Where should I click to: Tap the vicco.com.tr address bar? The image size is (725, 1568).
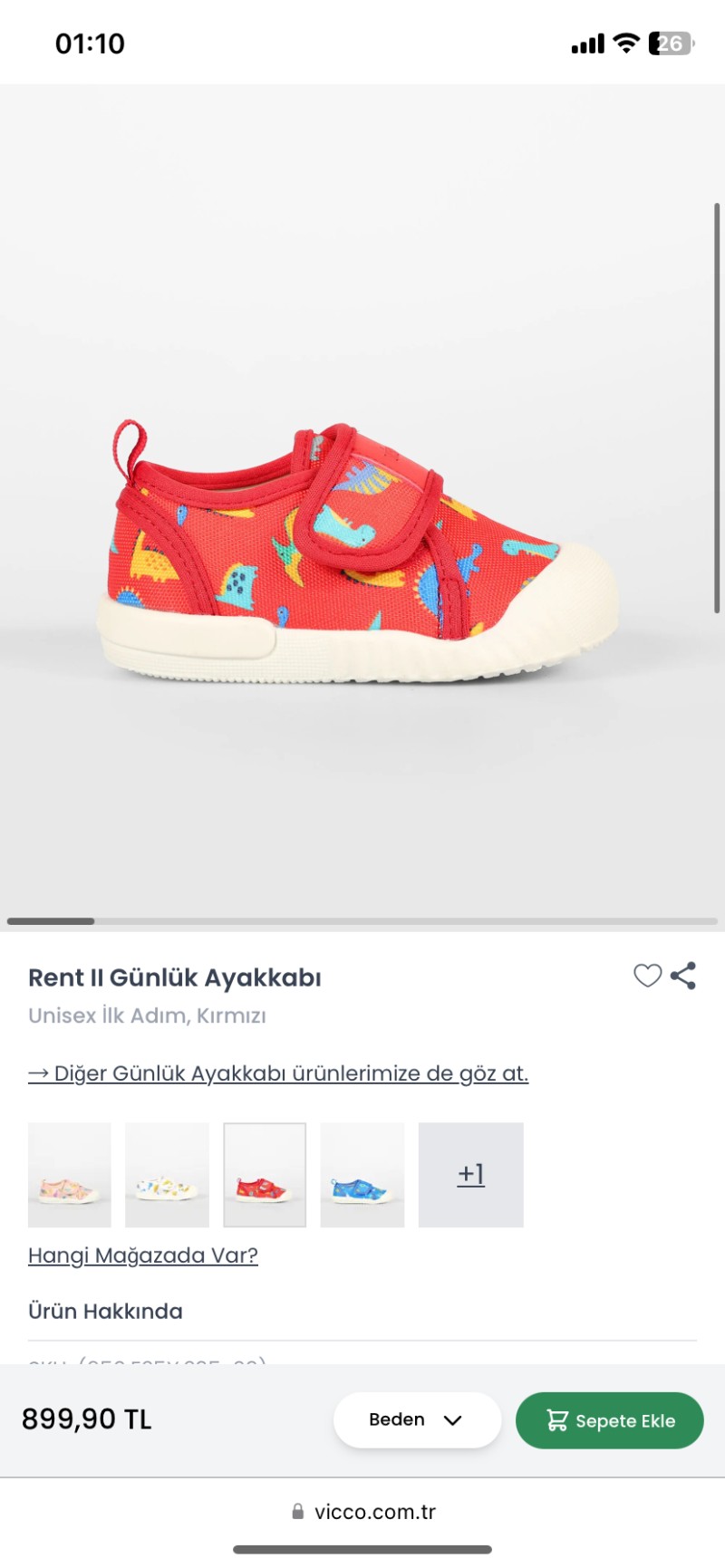click(362, 1512)
